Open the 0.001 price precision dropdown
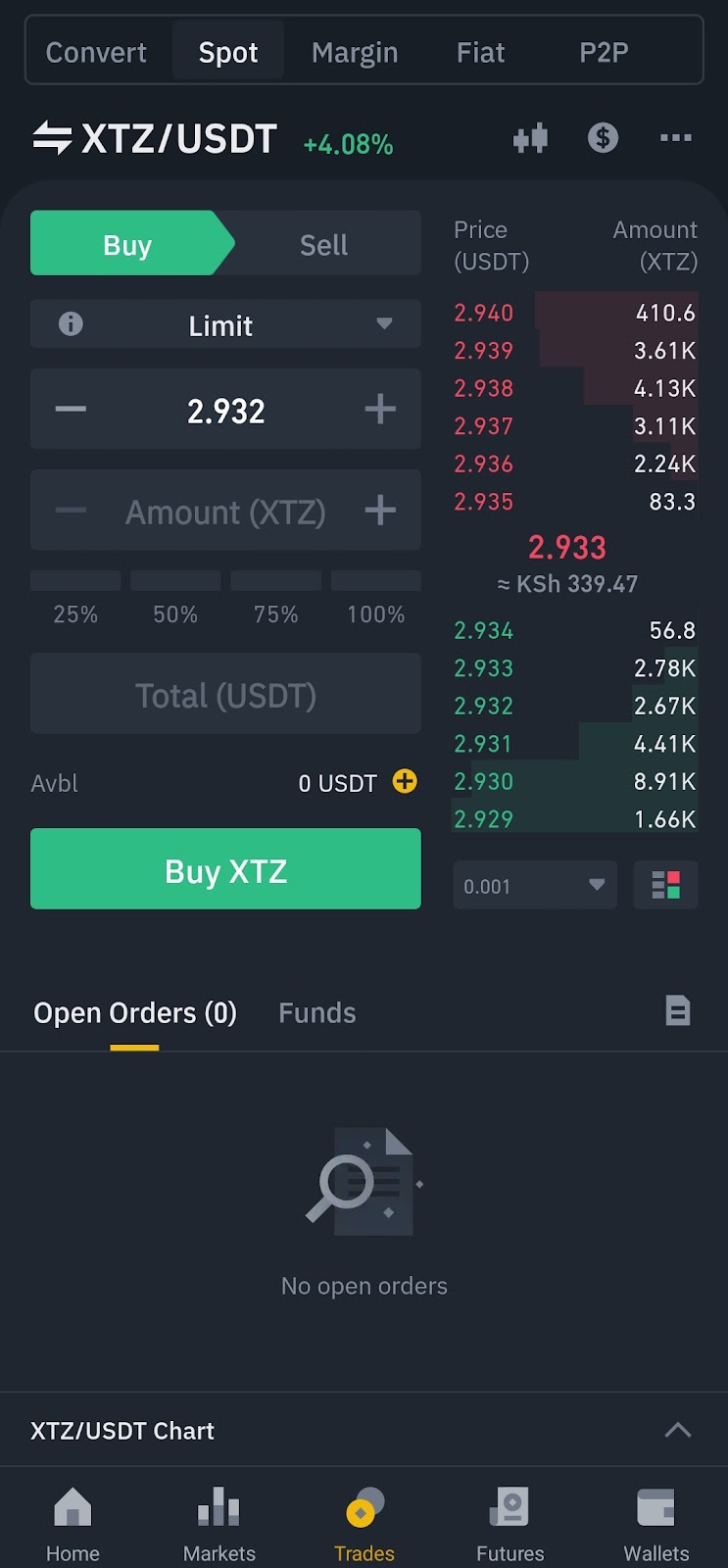The image size is (728, 1568). coord(534,886)
